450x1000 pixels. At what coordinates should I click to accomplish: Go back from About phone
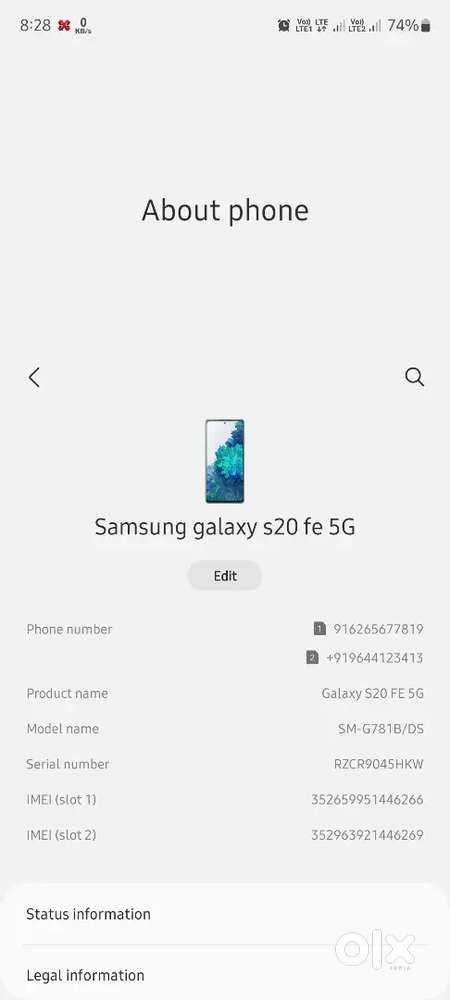34,378
